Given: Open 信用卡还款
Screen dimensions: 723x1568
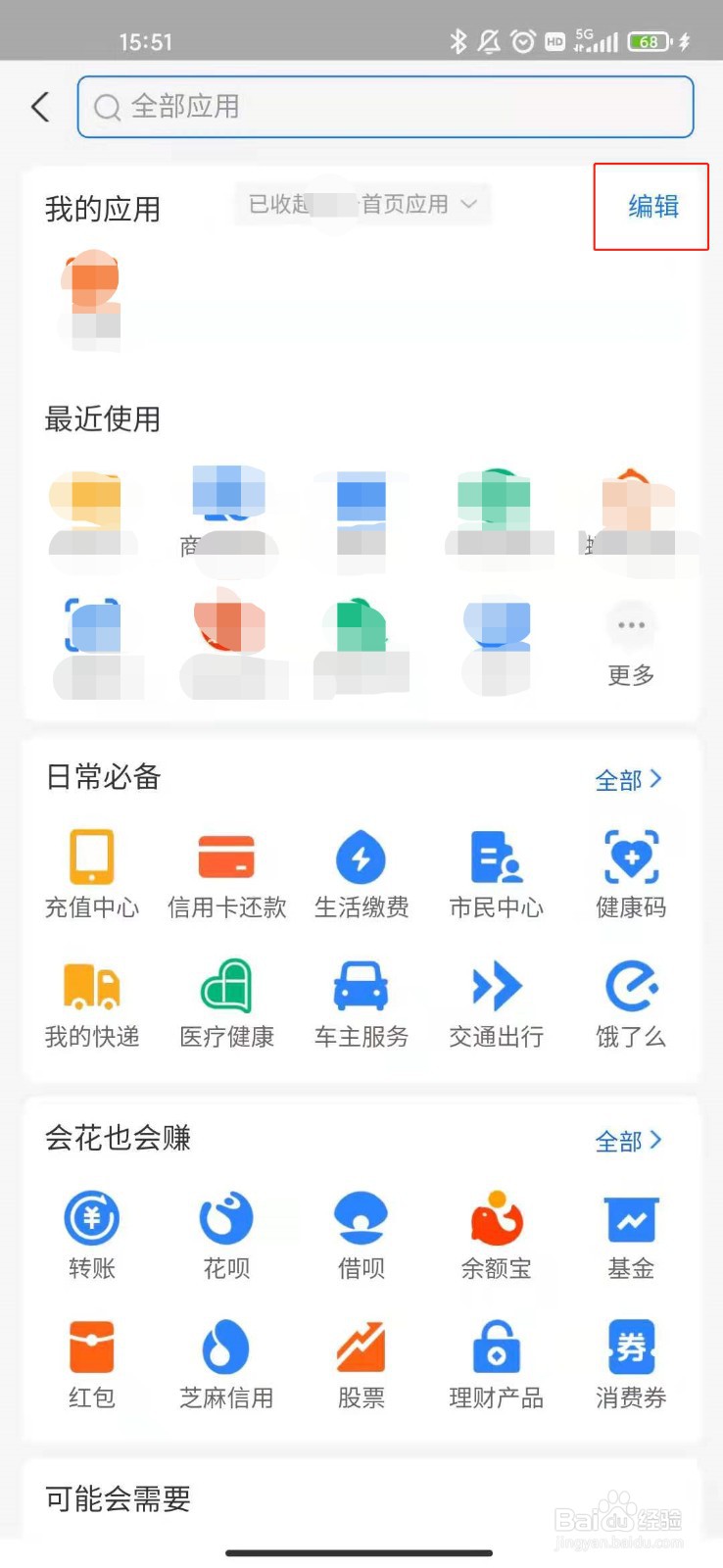Looking at the screenshot, I should [x=226, y=873].
